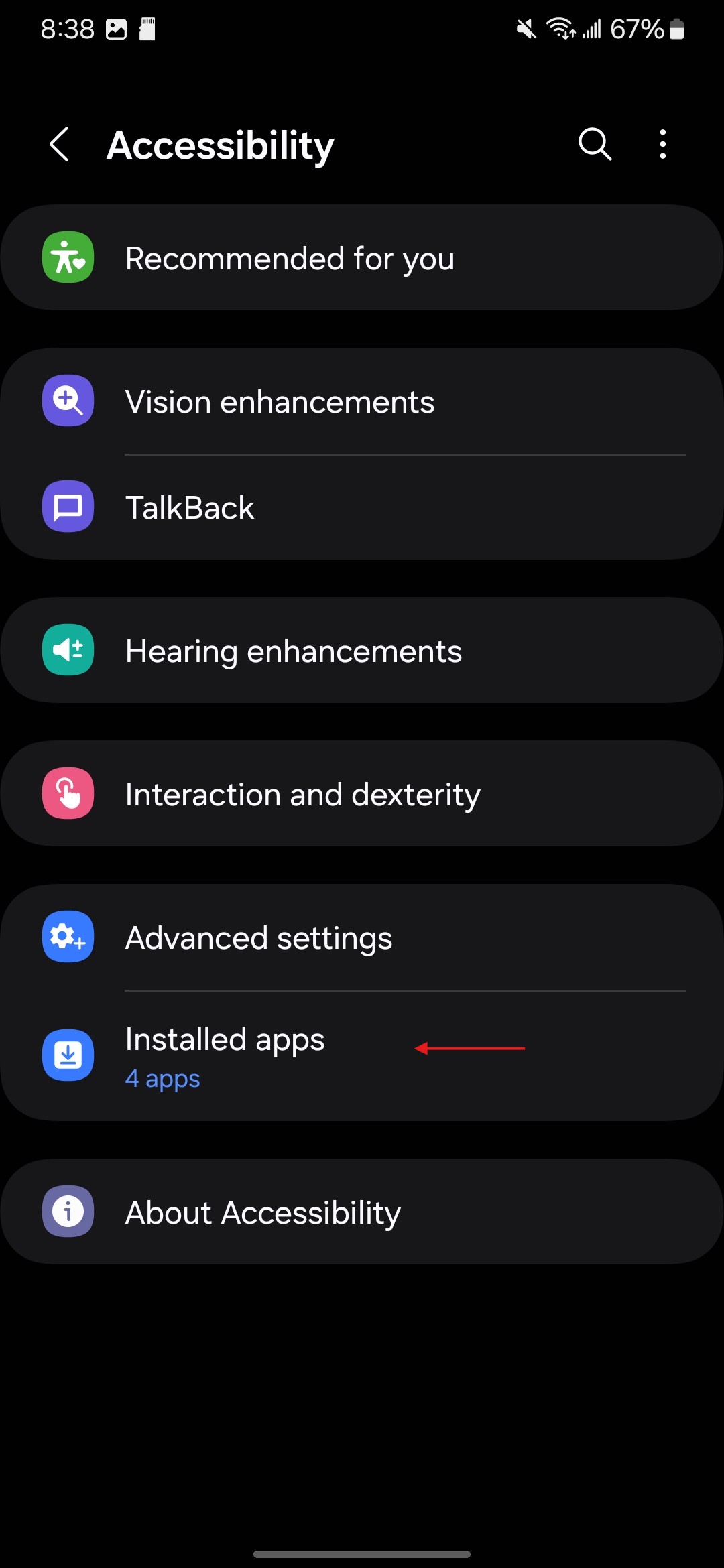The height and width of the screenshot is (1568, 724).
Task: Open TalkBack settings
Action: [362, 507]
